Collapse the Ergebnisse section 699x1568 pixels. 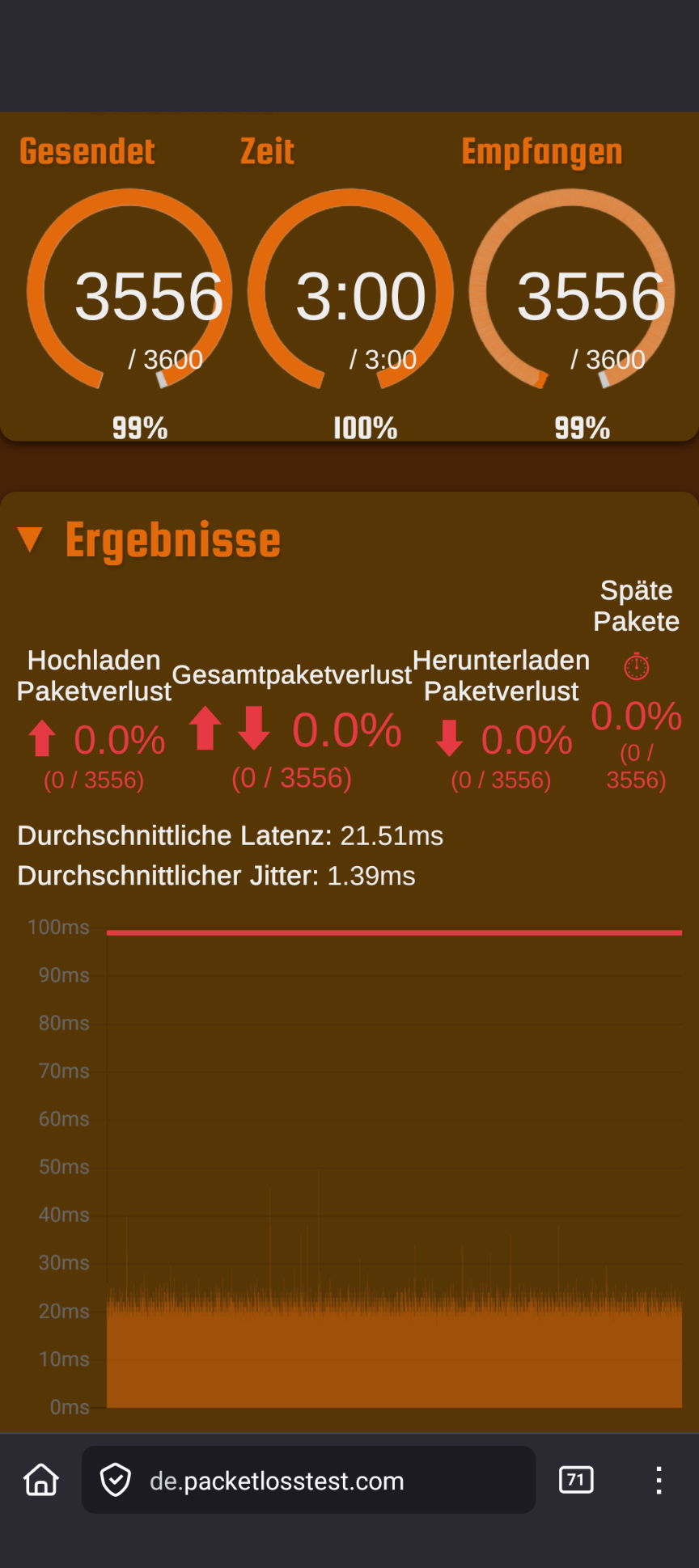click(x=32, y=539)
